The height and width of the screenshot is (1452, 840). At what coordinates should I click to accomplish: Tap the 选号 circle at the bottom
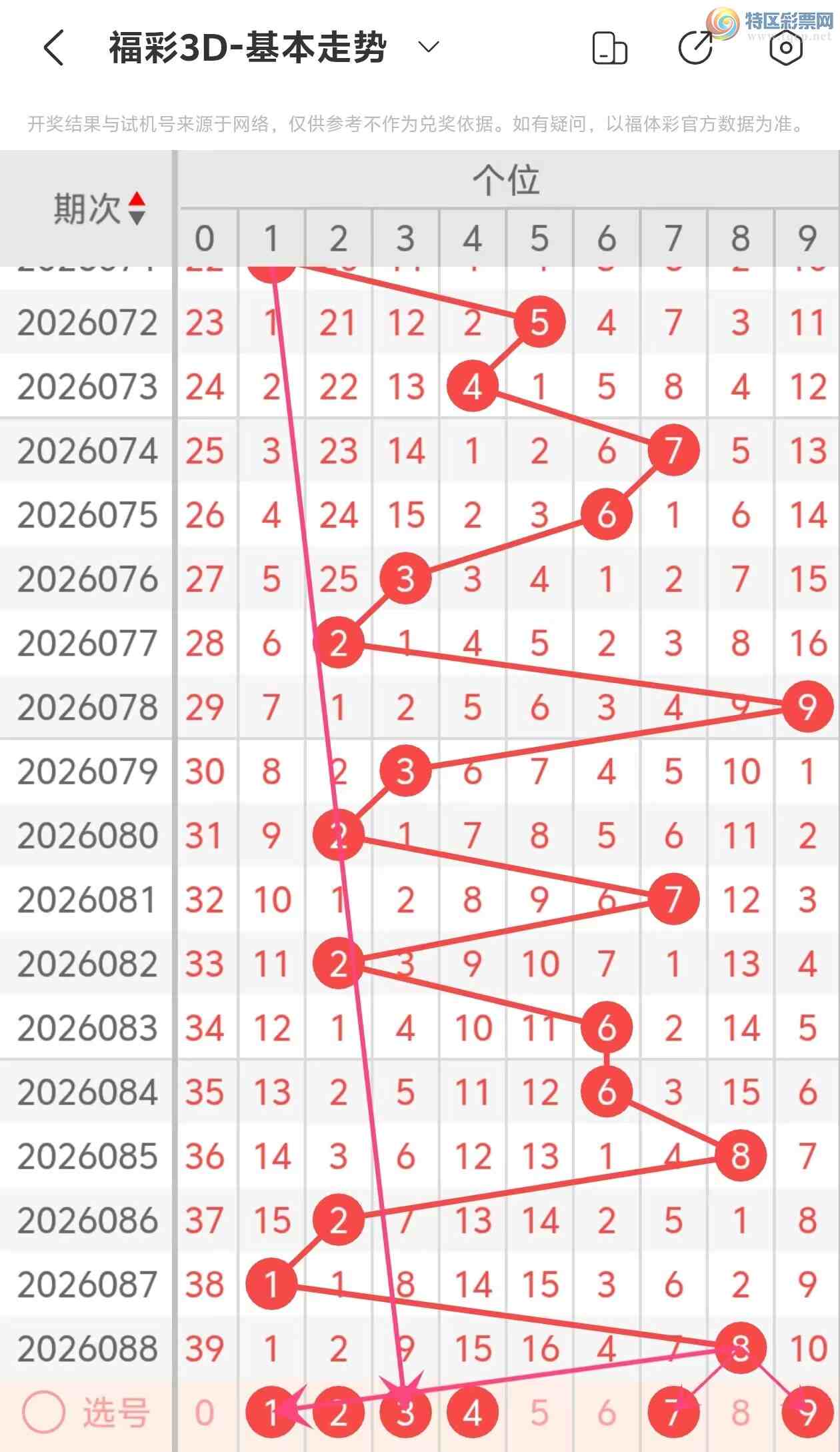[44, 1412]
